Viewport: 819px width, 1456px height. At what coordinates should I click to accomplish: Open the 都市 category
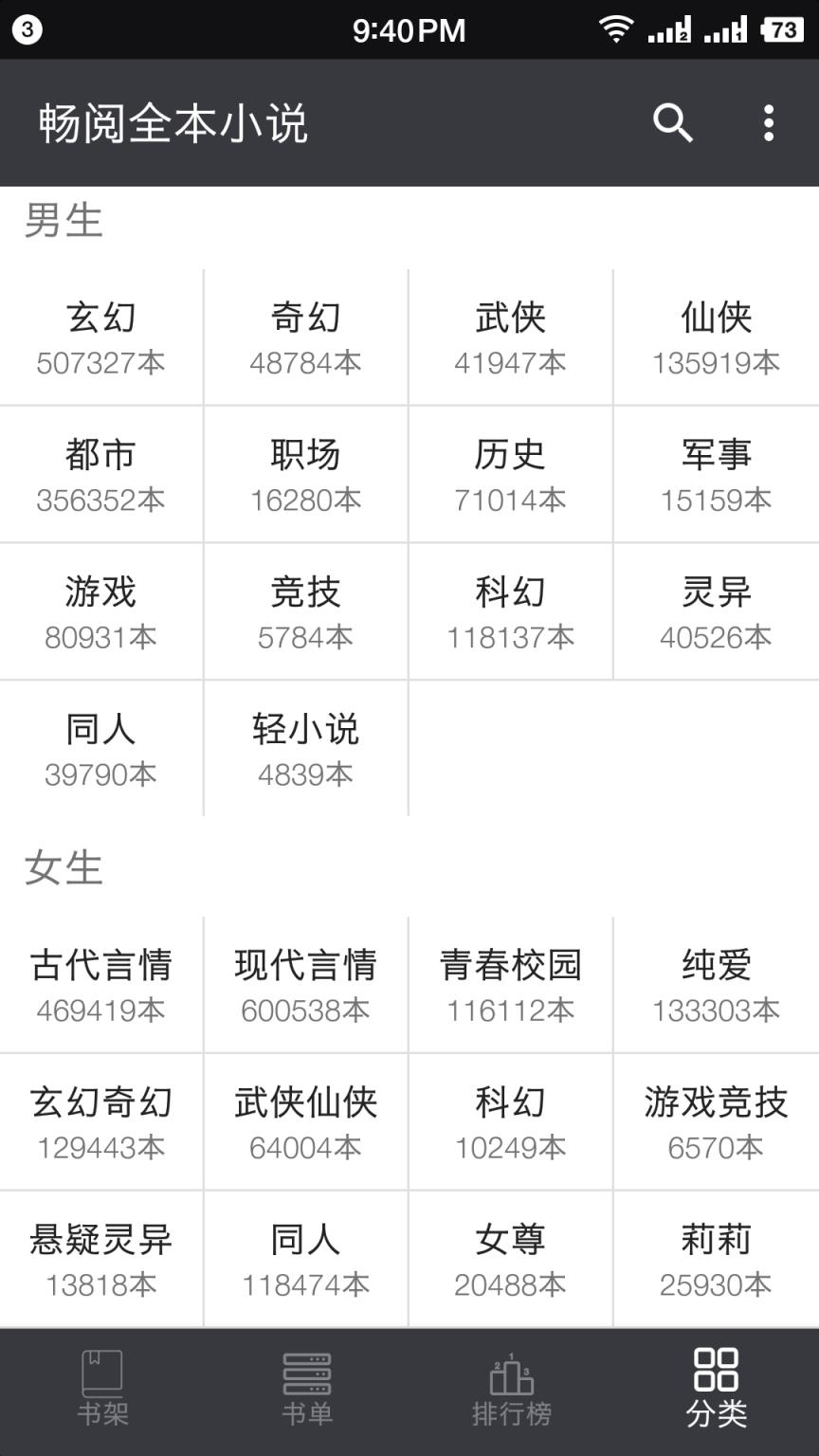pyautogui.click(x=101, y=474)
